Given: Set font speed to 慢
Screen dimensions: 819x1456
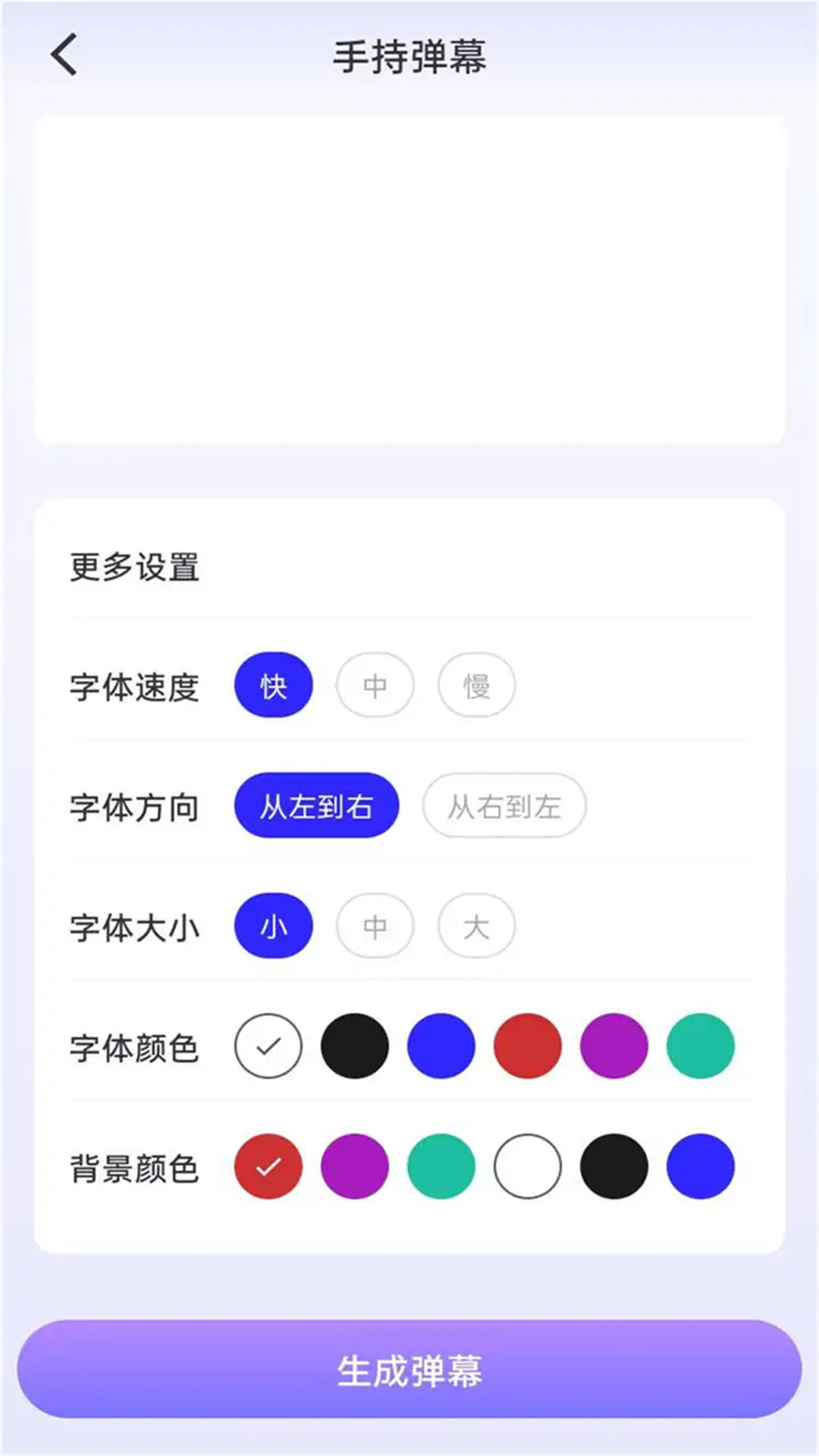Looking at the screenshot, I should (x=476, y=686).
